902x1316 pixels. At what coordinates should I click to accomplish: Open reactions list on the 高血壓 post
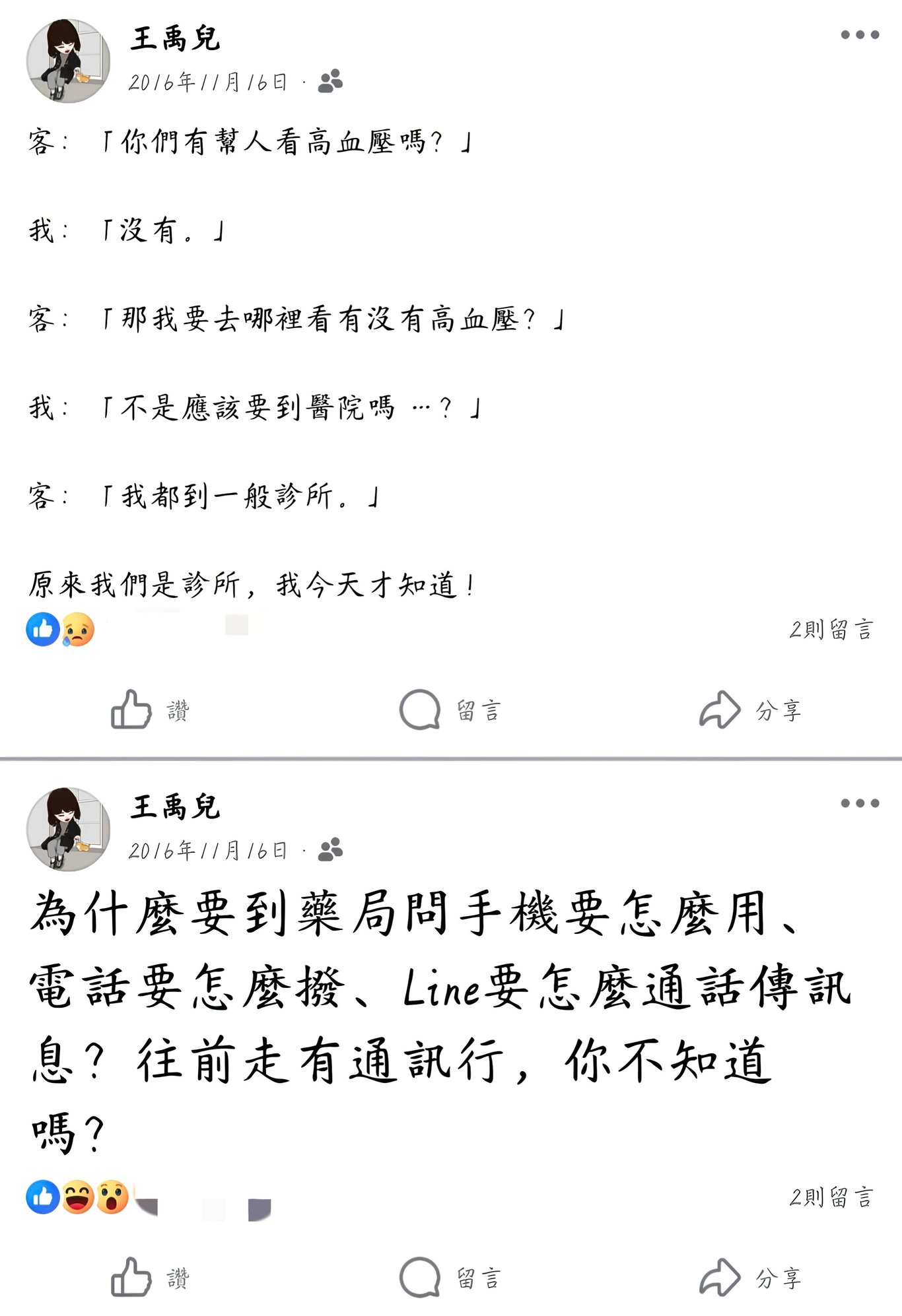point(61,630)
